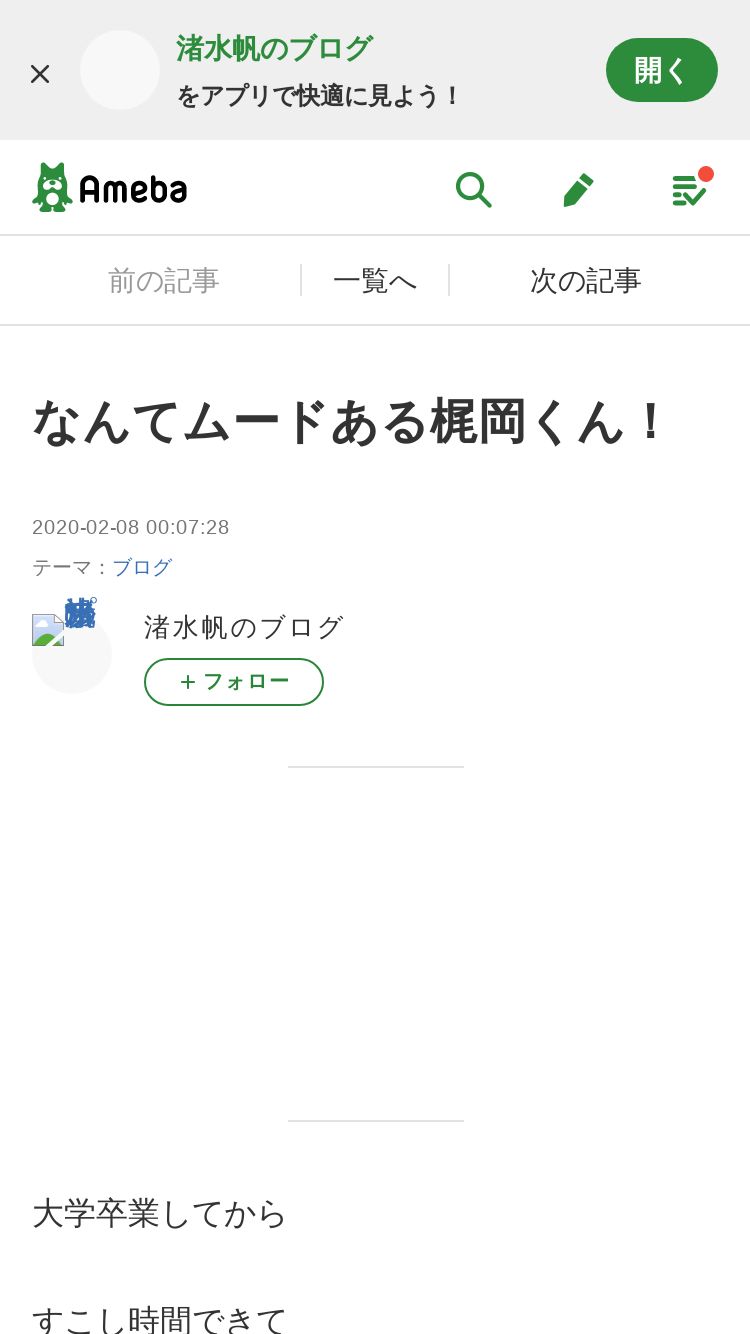Viewport: 750px width, 1334px height.
Task: Open the search magnifier icon
Action: [x=473, y=189]
